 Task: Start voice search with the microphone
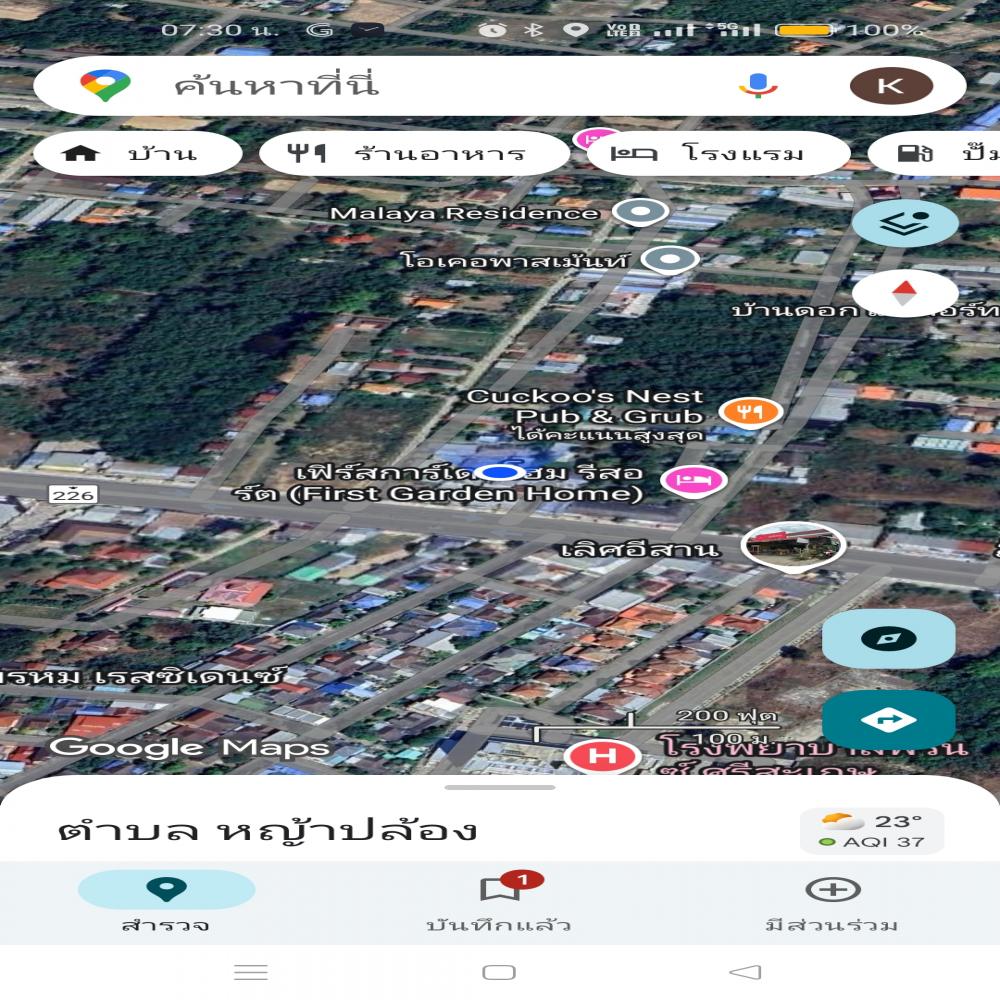pyautogui.click(x=758, y=86)
